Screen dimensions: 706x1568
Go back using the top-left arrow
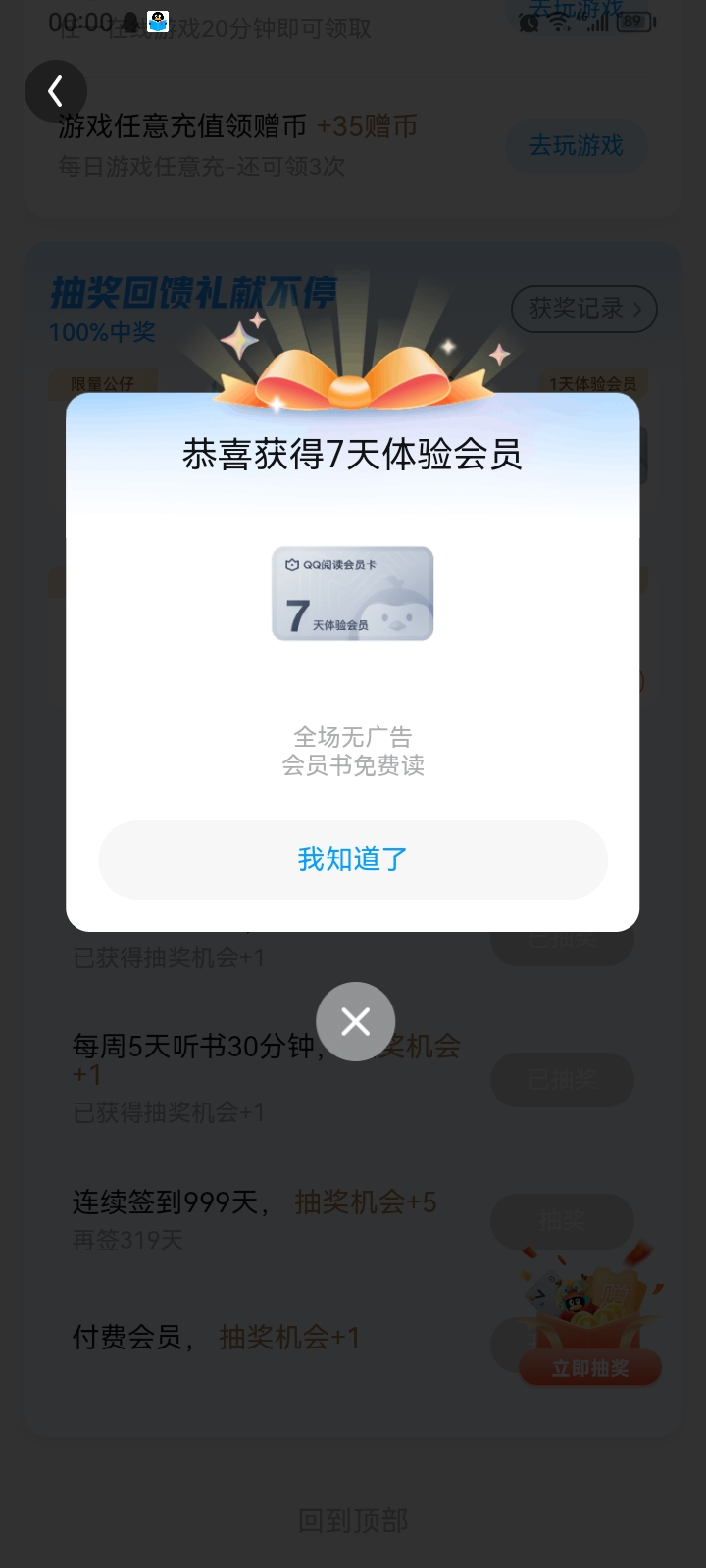pos(56,91)
